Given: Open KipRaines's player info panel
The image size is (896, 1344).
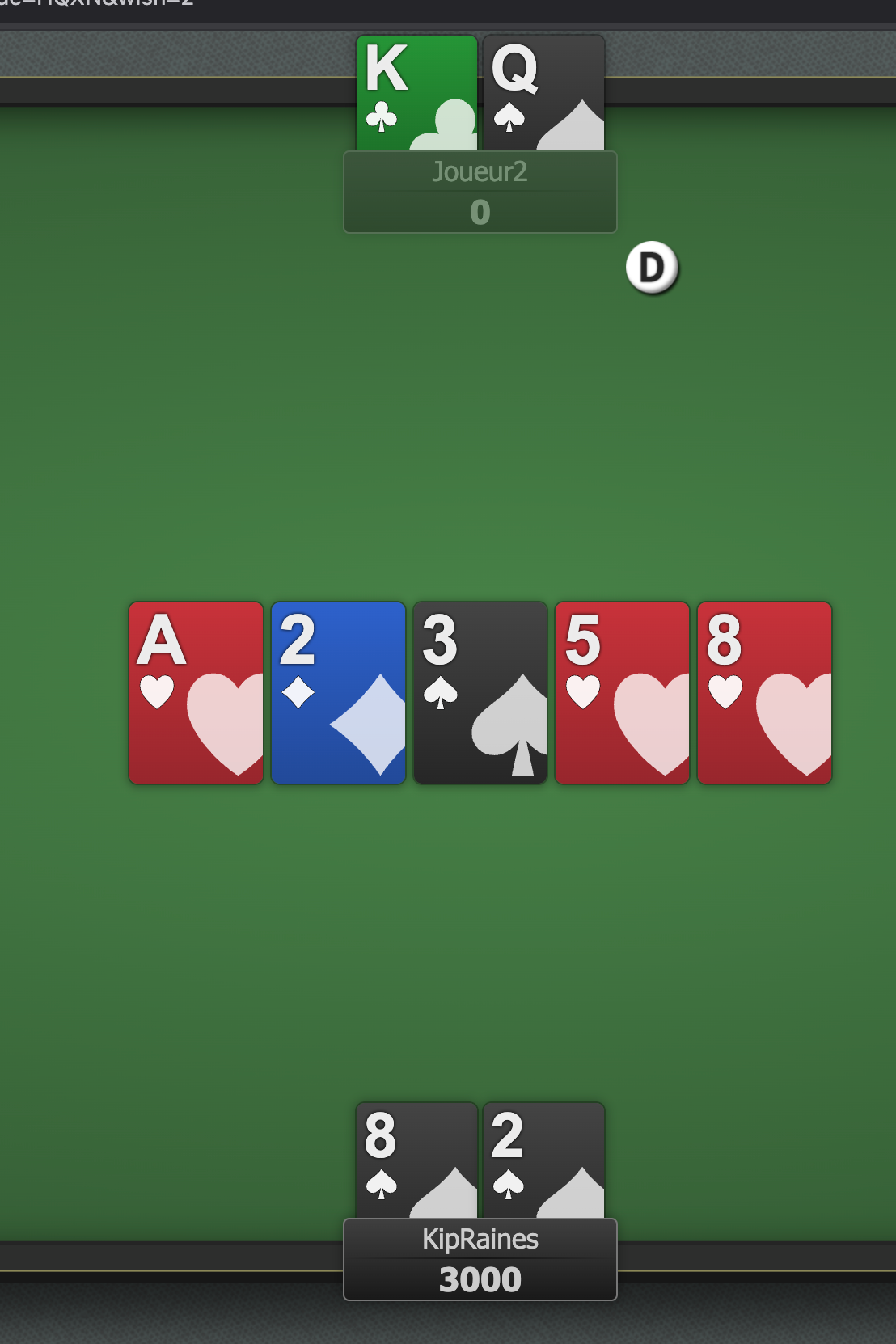Looking at the screenshot, I should coord(480,1258).
